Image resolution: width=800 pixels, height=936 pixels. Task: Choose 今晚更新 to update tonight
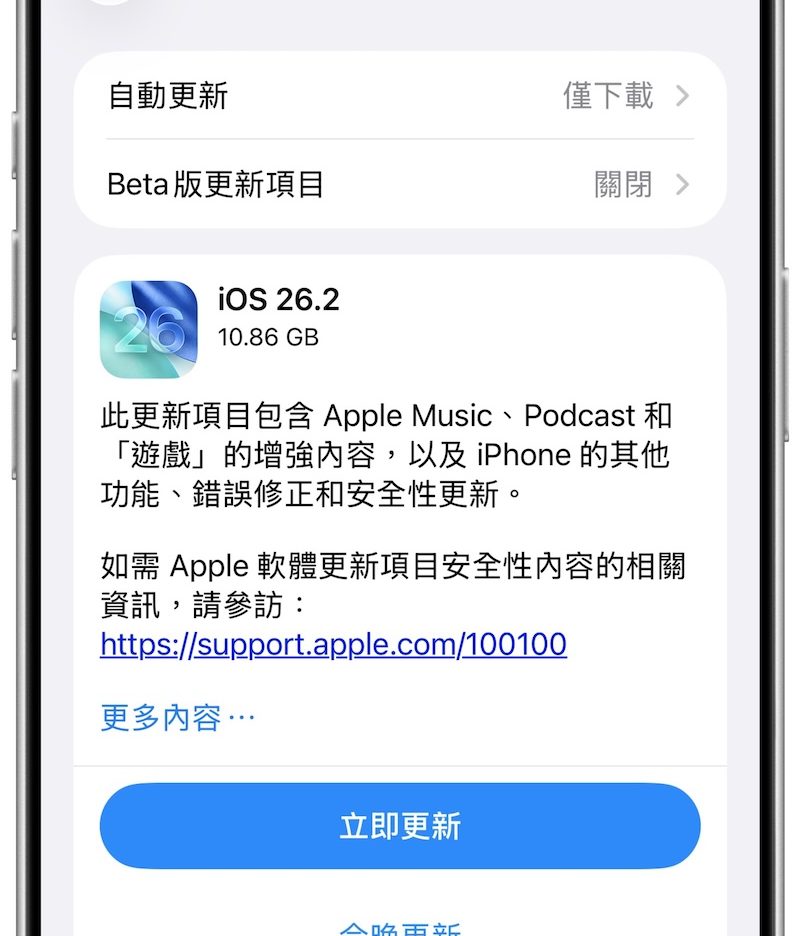[399, 928]
